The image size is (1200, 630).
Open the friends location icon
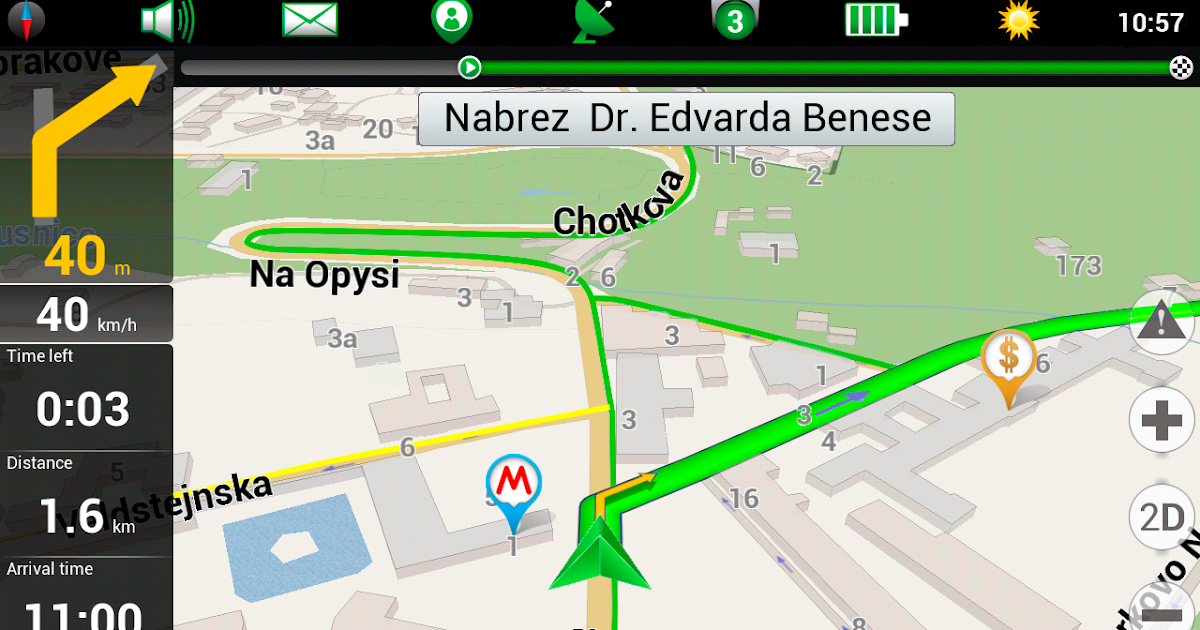click(452, 20)
